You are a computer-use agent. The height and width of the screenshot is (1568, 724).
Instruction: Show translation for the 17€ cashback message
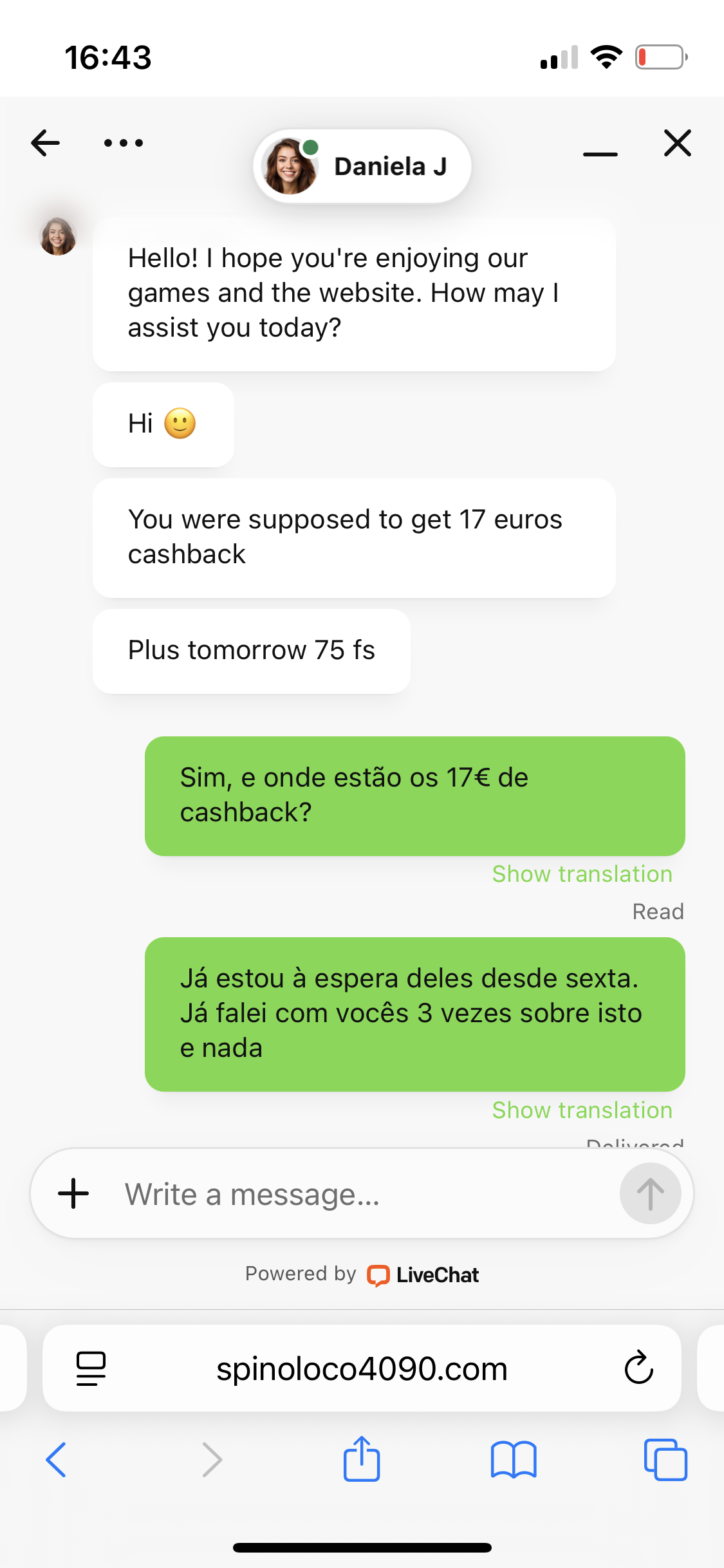[x=582, y=874]
